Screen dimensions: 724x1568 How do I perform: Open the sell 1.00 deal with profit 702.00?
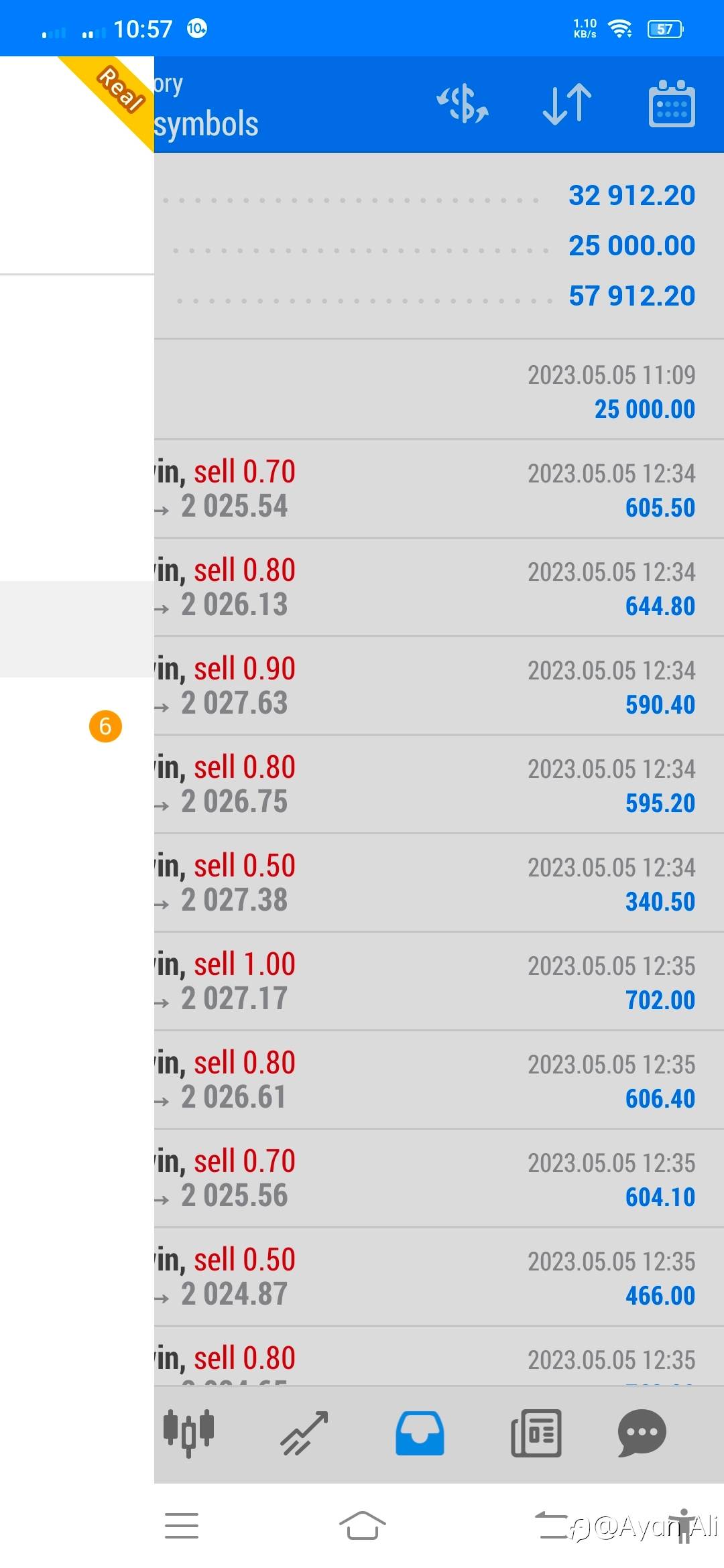click(x=439, y=982)
